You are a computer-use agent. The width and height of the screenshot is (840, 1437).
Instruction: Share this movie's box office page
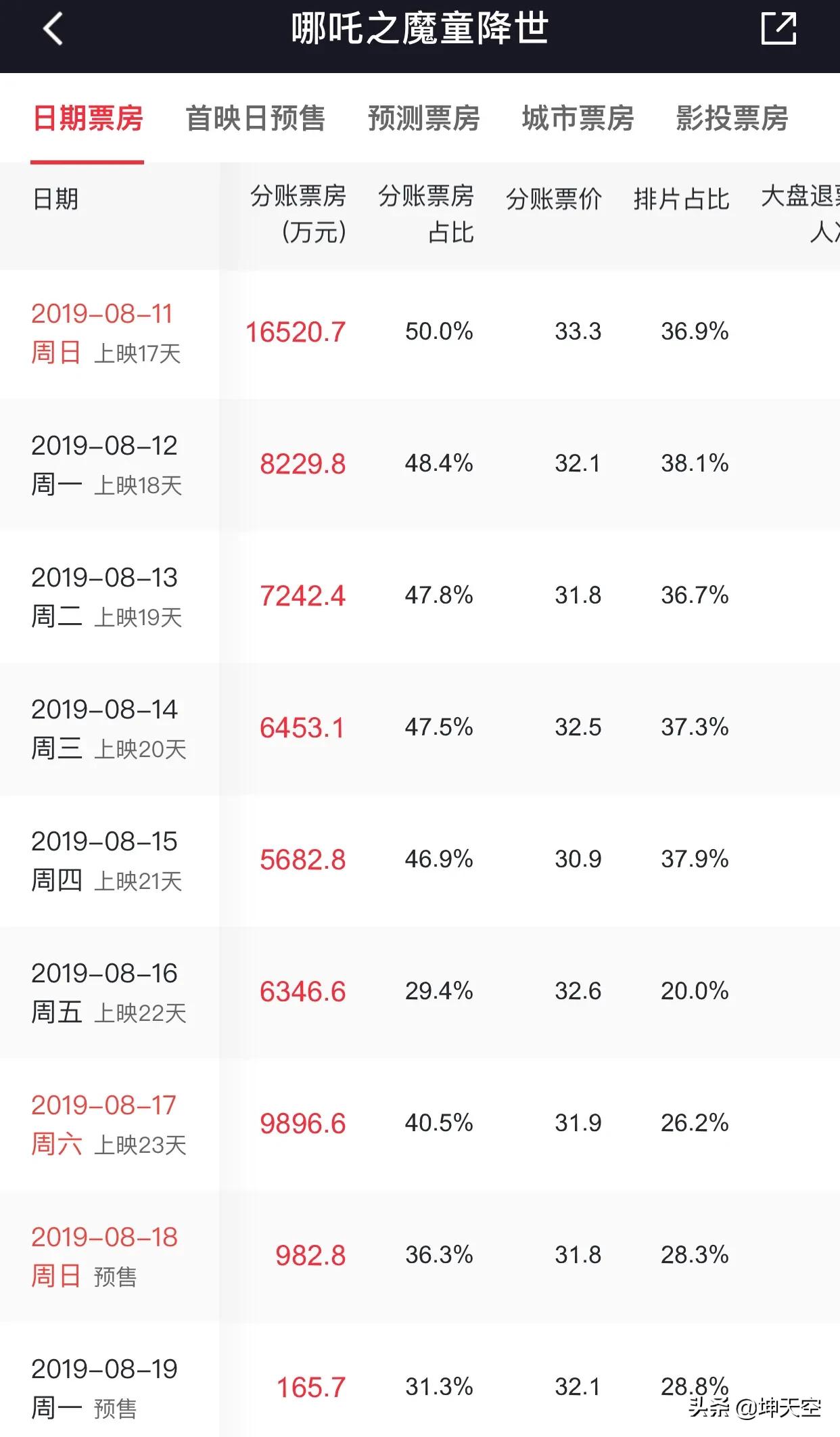click(x=778, y=29)
